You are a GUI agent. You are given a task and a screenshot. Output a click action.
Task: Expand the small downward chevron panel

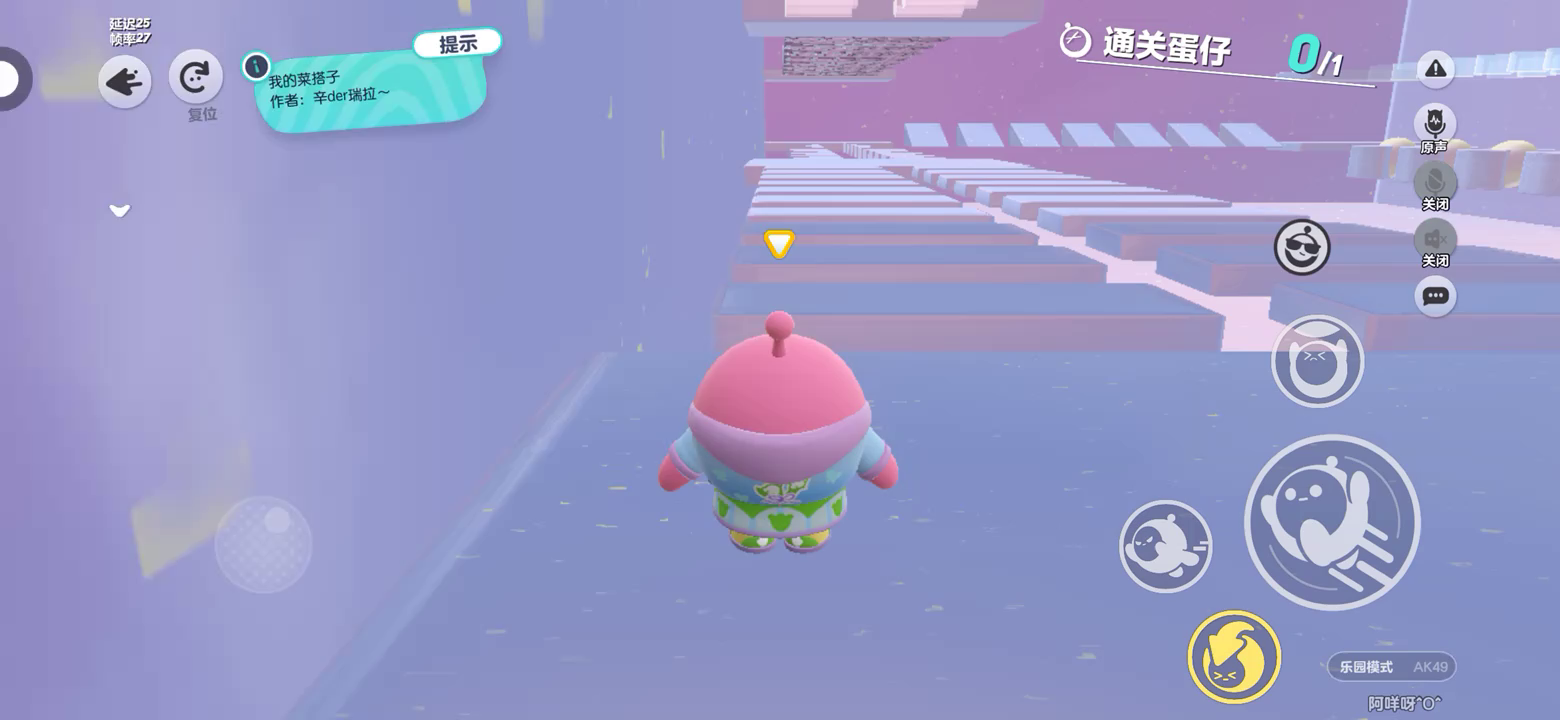[120, 210]
